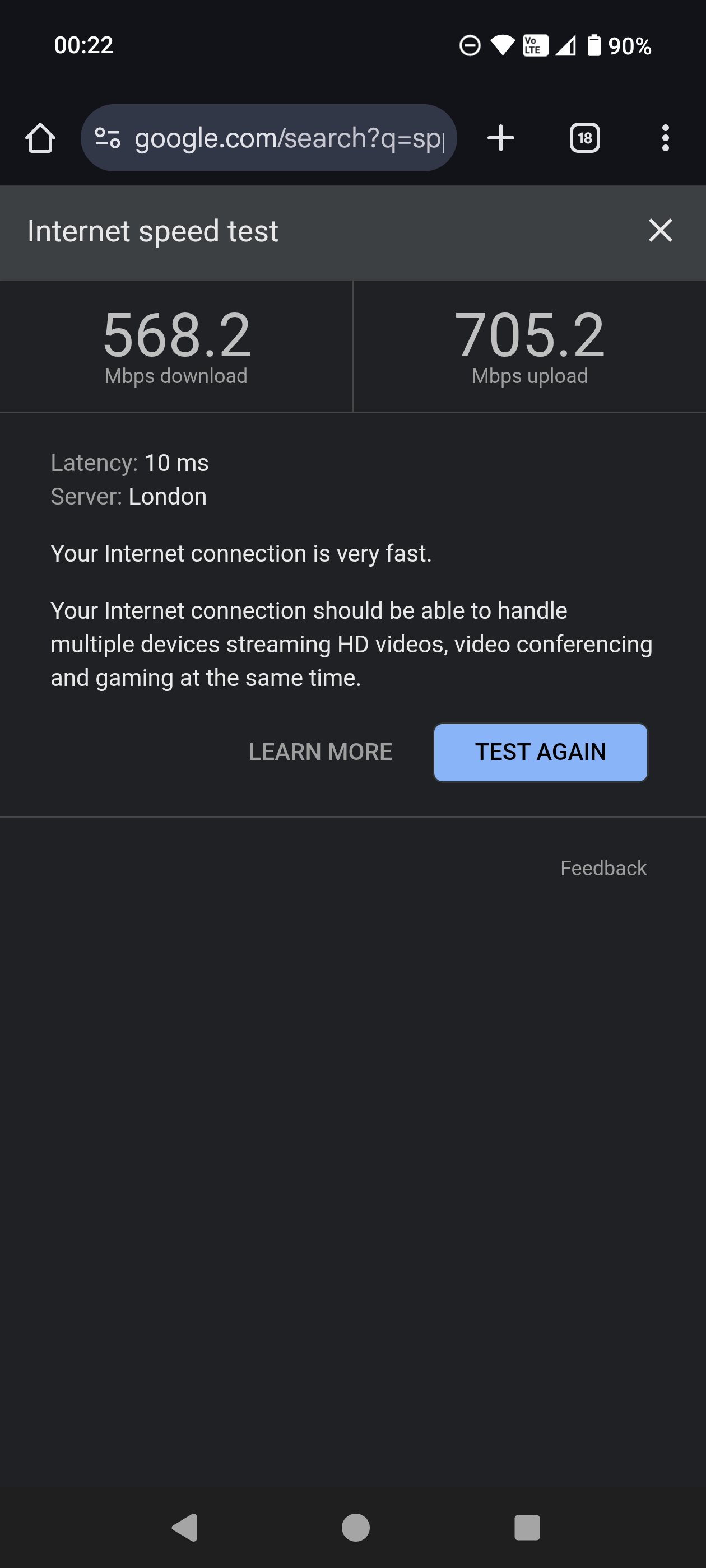Open recent apps from navigation bar
The image size is (706, 1568).
527,1527
